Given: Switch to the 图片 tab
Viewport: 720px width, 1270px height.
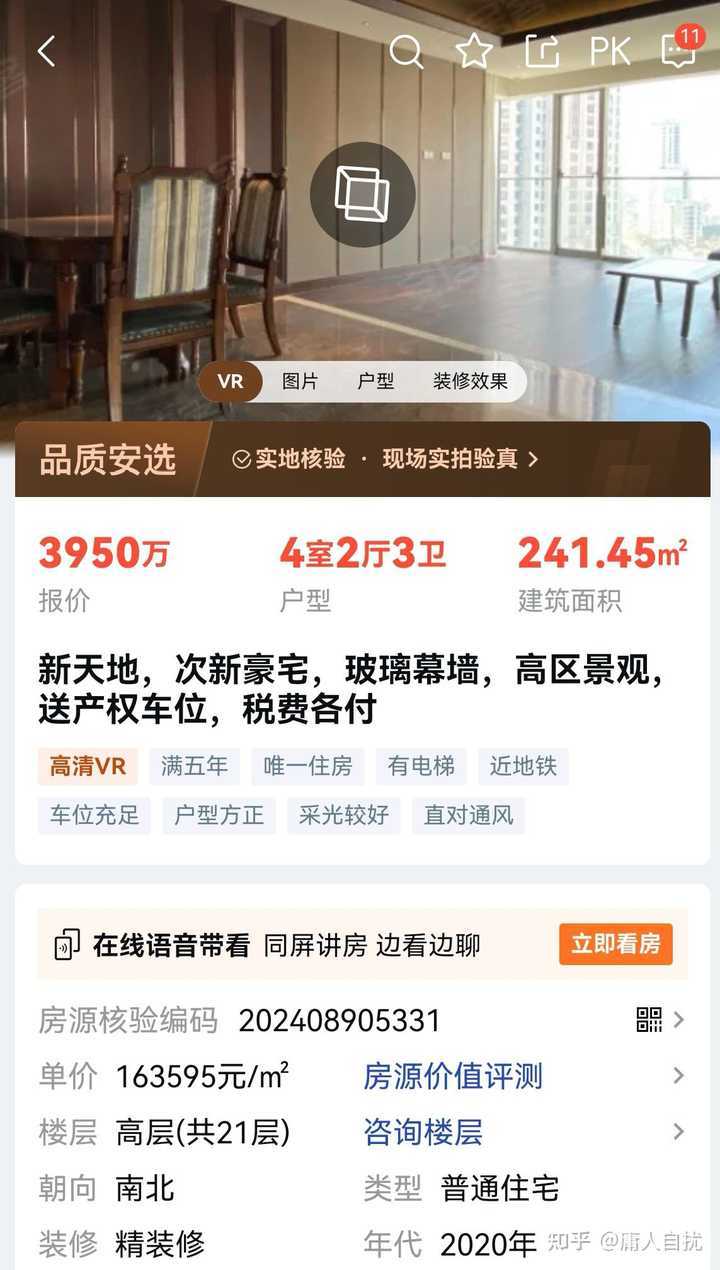Looking at the screenshot, I should pyautogui.click(x=300, y=381).
